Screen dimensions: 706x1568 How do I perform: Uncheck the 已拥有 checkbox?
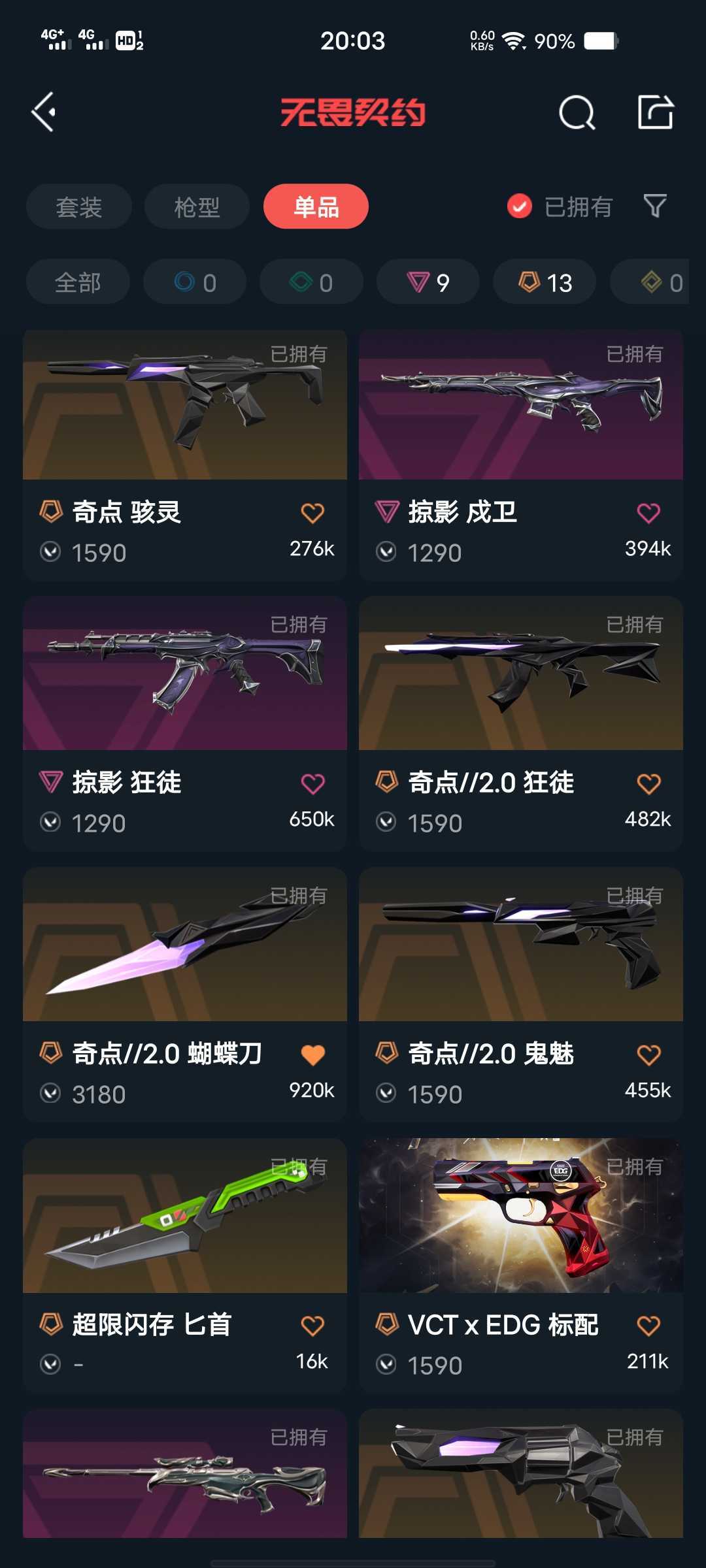pos(520,206)
